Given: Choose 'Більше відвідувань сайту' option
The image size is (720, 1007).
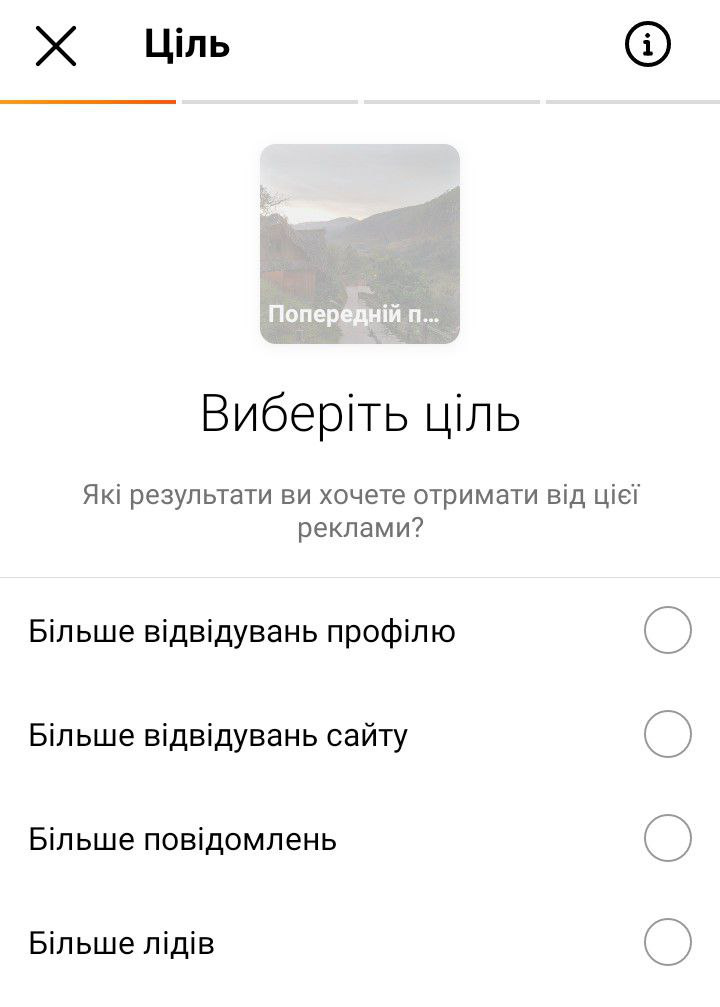Looking at the screenshot, I should [x=667, y=735].
